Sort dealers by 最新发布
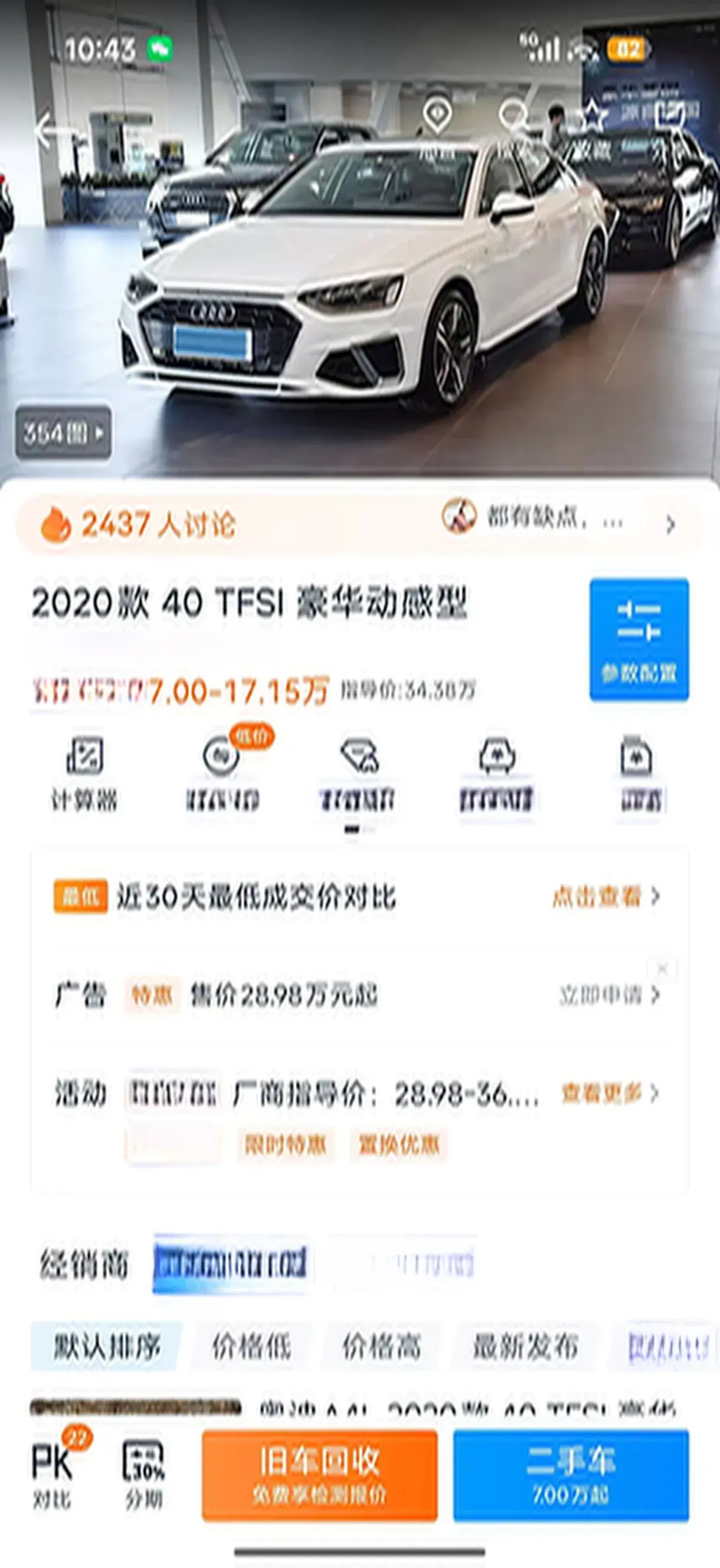Viewport: 720px width, 1568px height. pyautogui.click(x=525, y=1345)
